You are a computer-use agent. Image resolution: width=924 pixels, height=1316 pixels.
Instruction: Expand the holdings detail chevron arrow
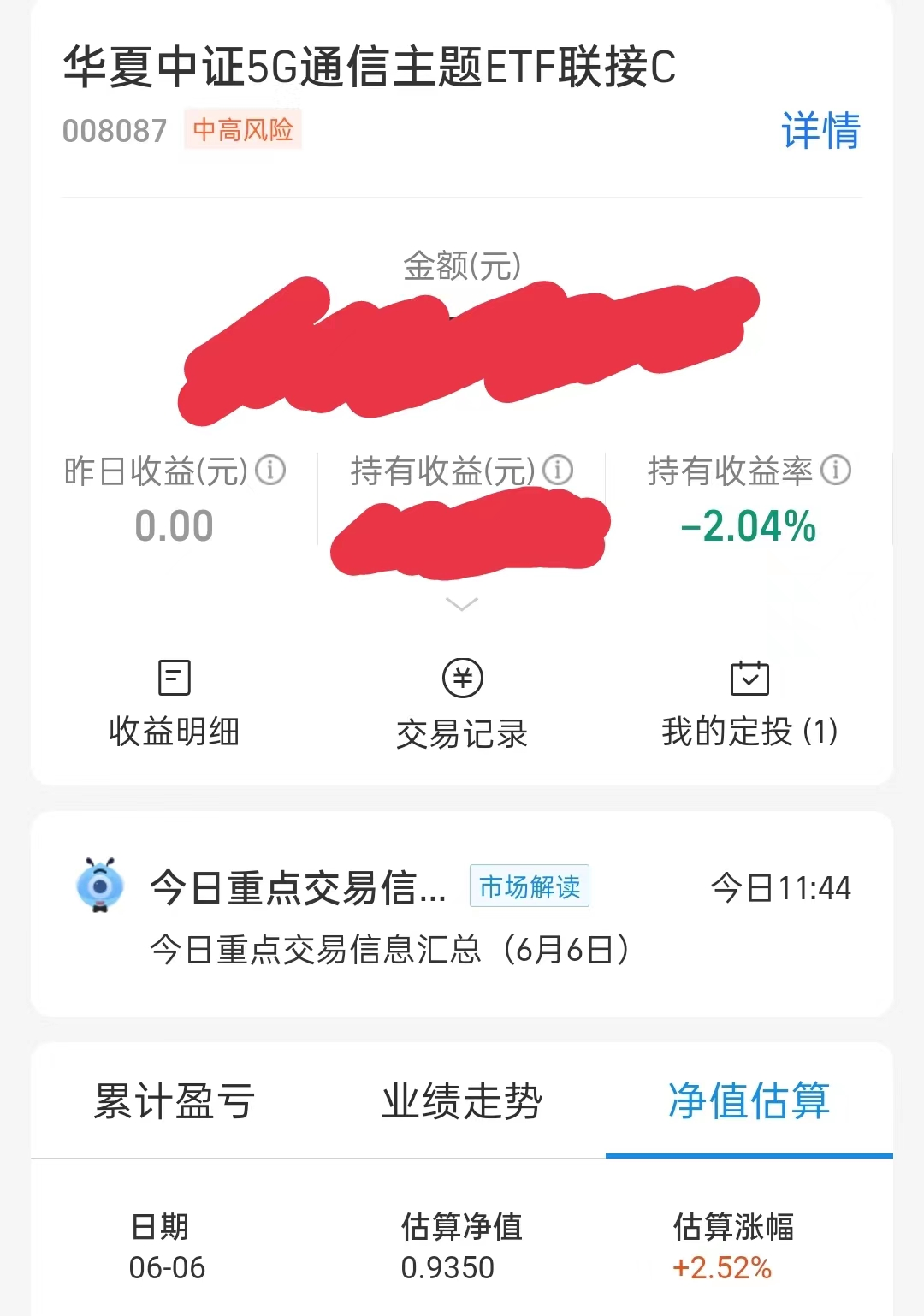[461, 606]
